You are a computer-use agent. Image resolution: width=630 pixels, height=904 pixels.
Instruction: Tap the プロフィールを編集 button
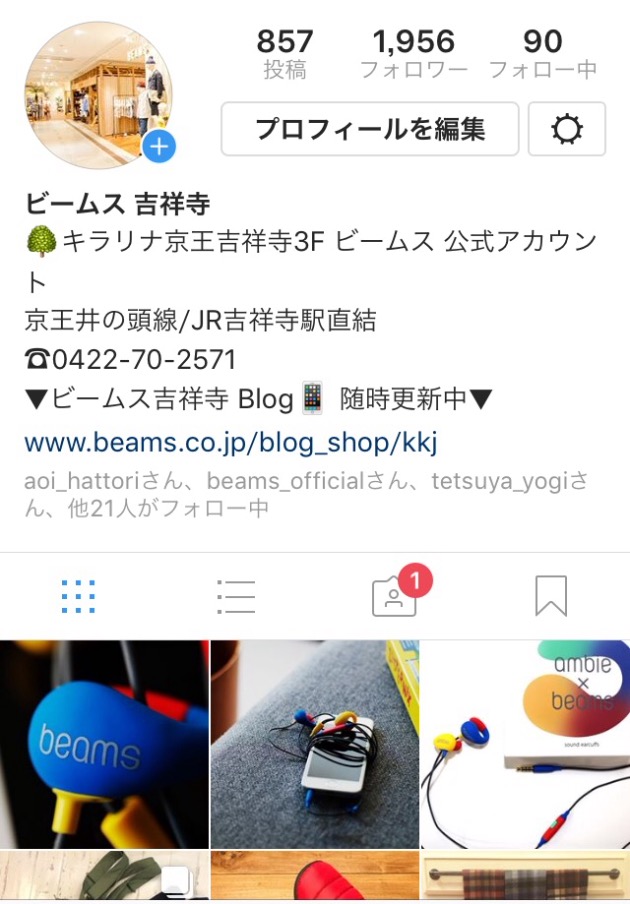click(x=369, y=129)
